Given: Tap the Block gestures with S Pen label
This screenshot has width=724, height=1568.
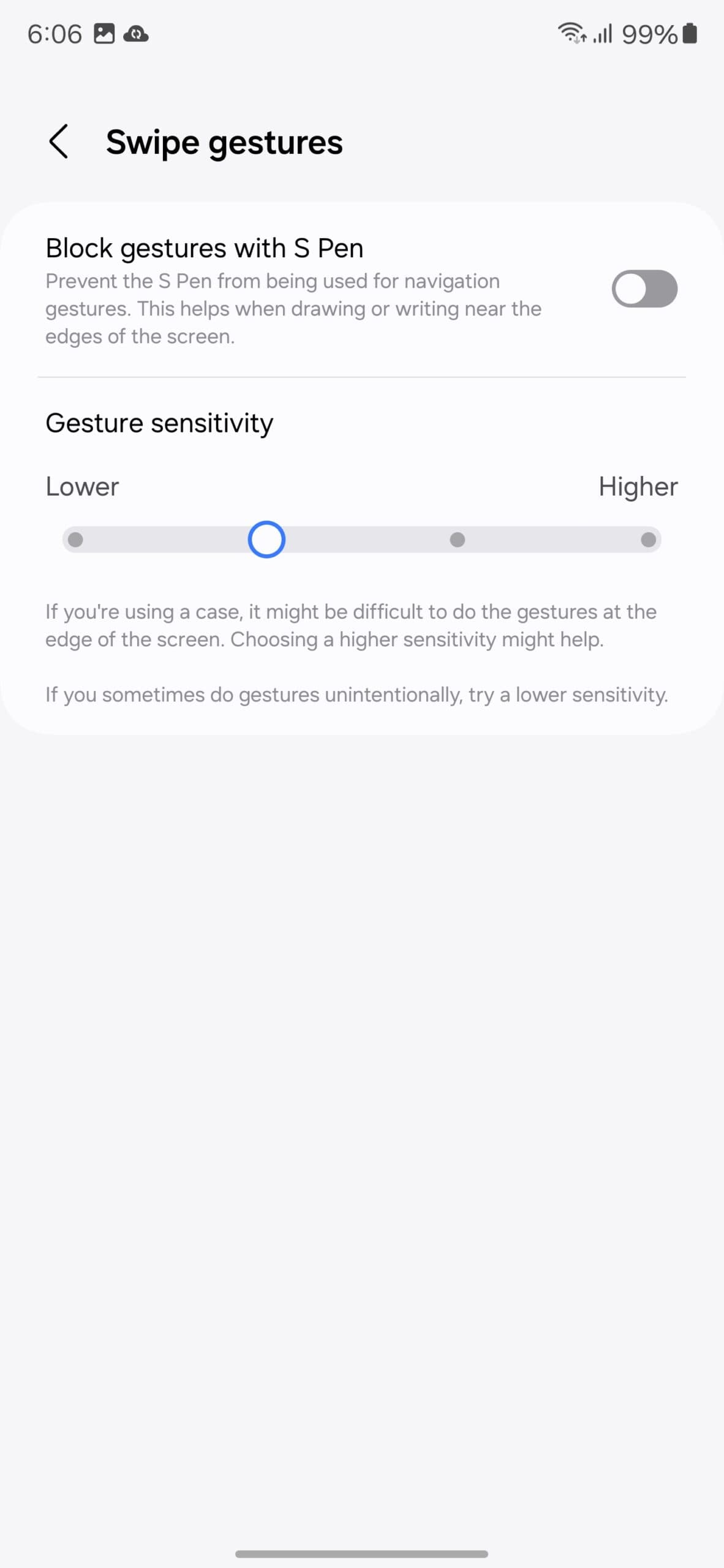Looking at the screenshot, I should point(204,247).
